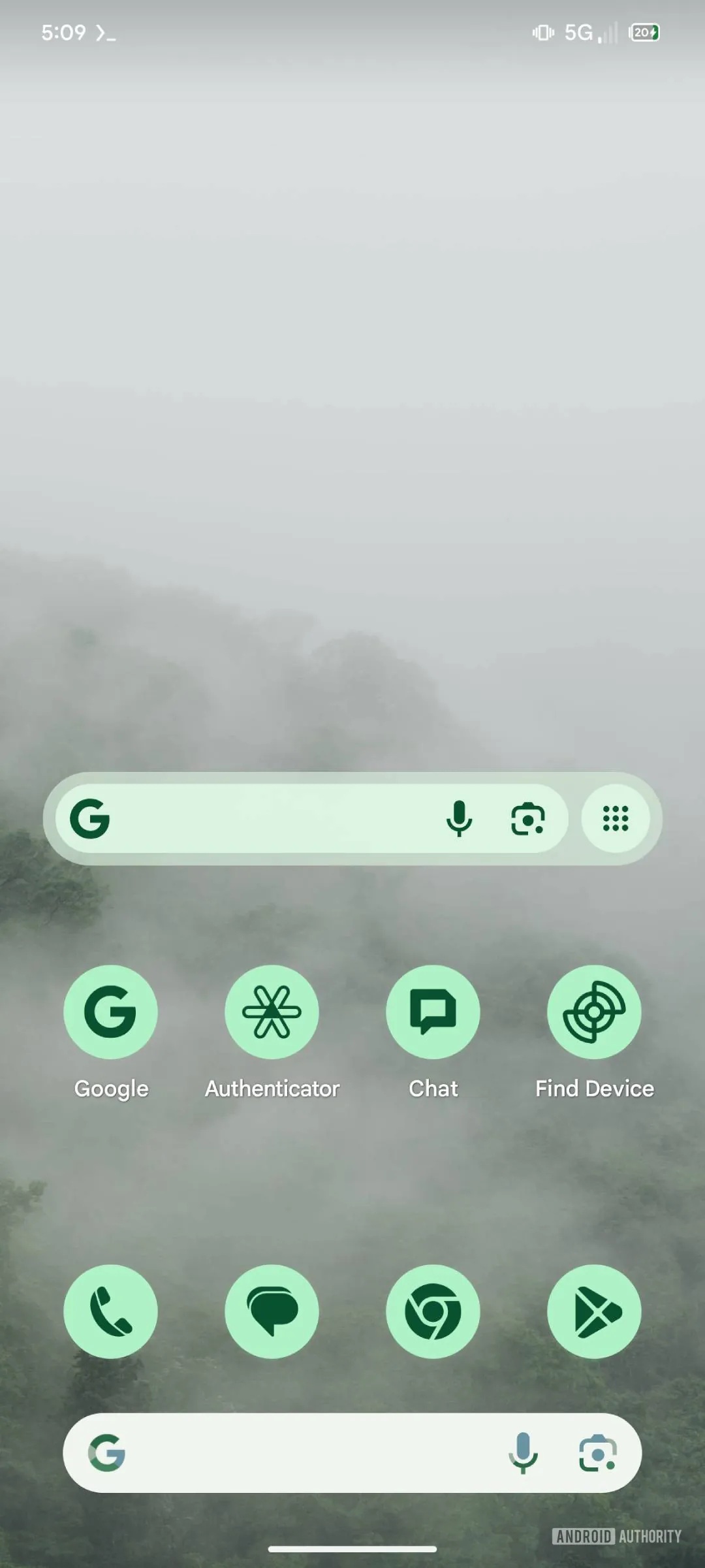Screen dimensions: 705x1568
Task: Launch Find Device
Action: tap(594, 1012)
